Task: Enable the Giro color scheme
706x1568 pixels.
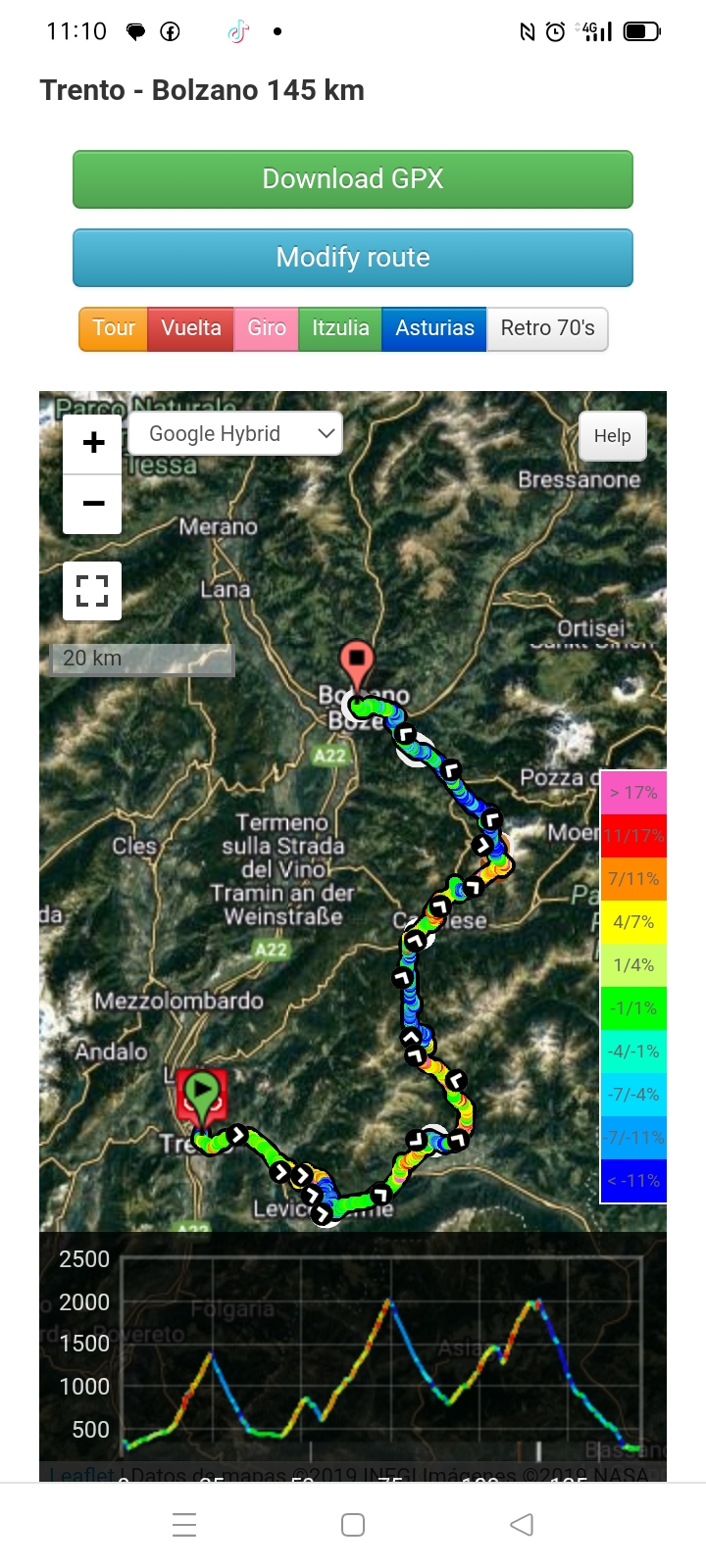Action: click(265, 329)
